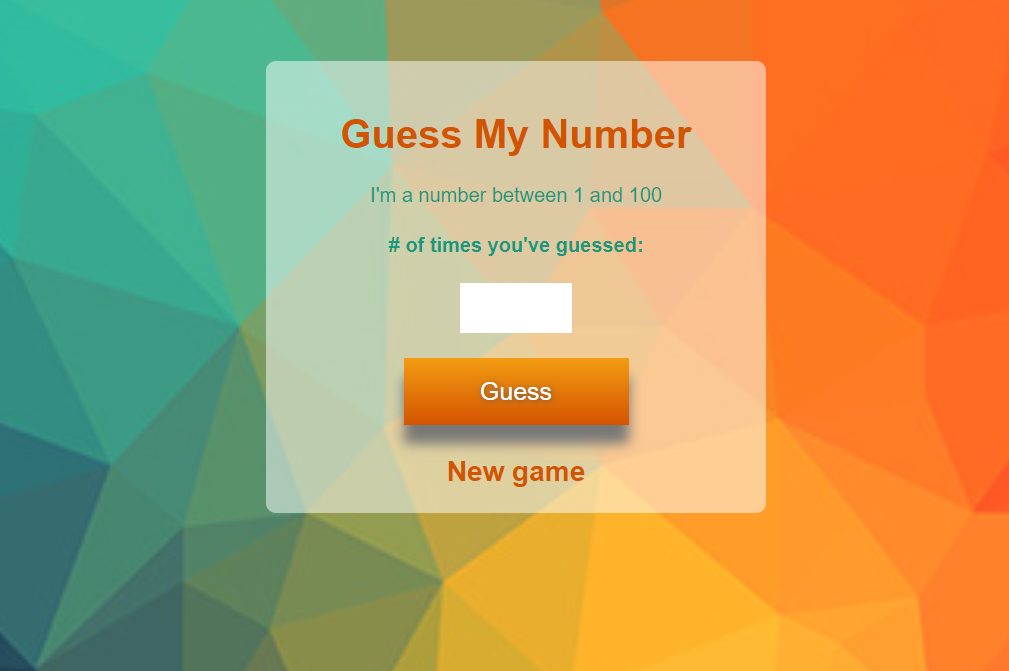Viewport: 1009px width, 671px height.
Task: Start over with New game
Action: pos(516,471)
